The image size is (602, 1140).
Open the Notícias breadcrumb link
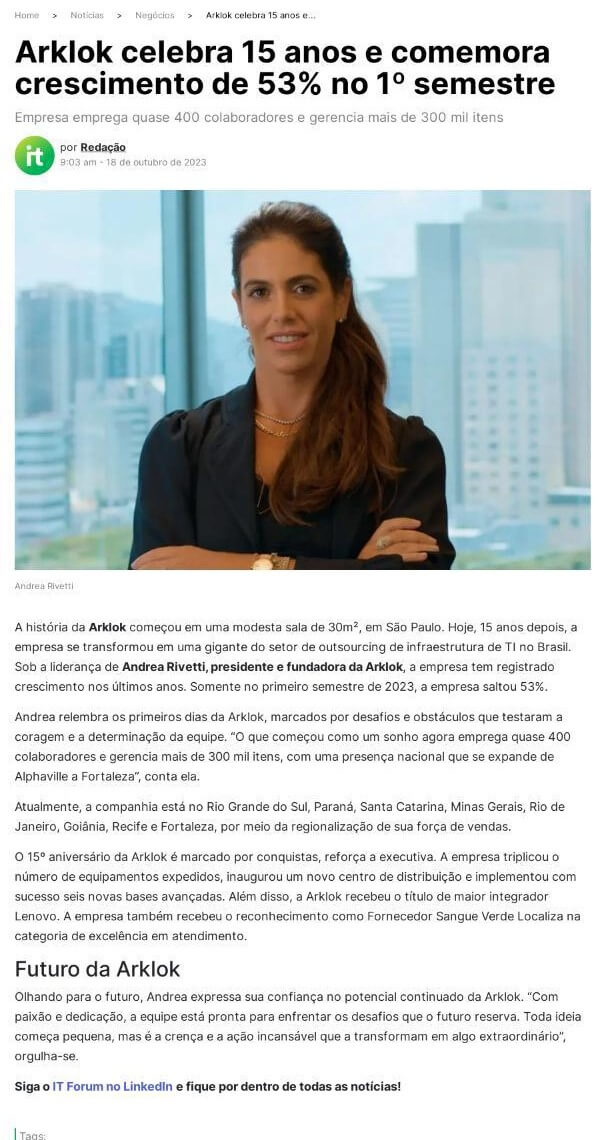(x=87, y=15)
